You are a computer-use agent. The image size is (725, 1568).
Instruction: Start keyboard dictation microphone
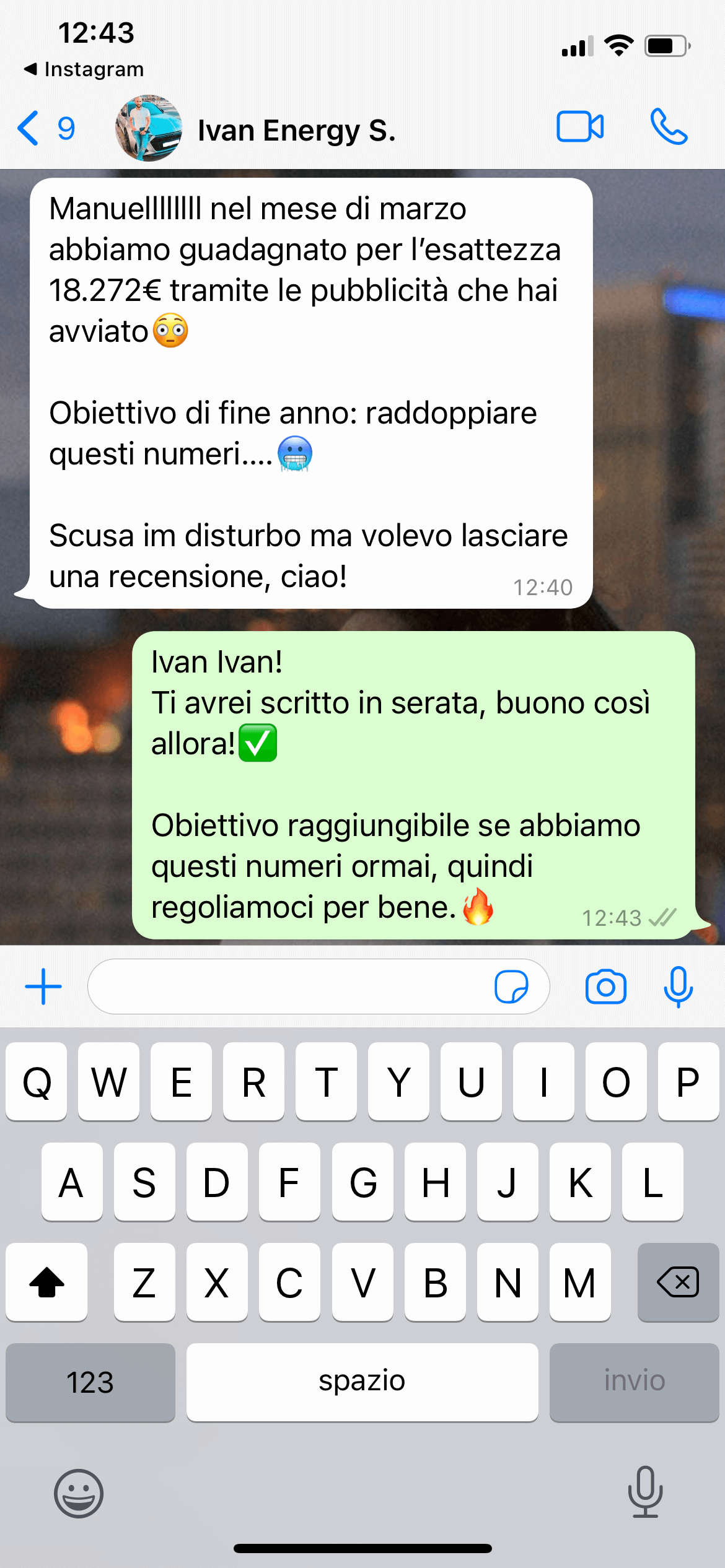pyautogui.click(x=645, y=1492)
